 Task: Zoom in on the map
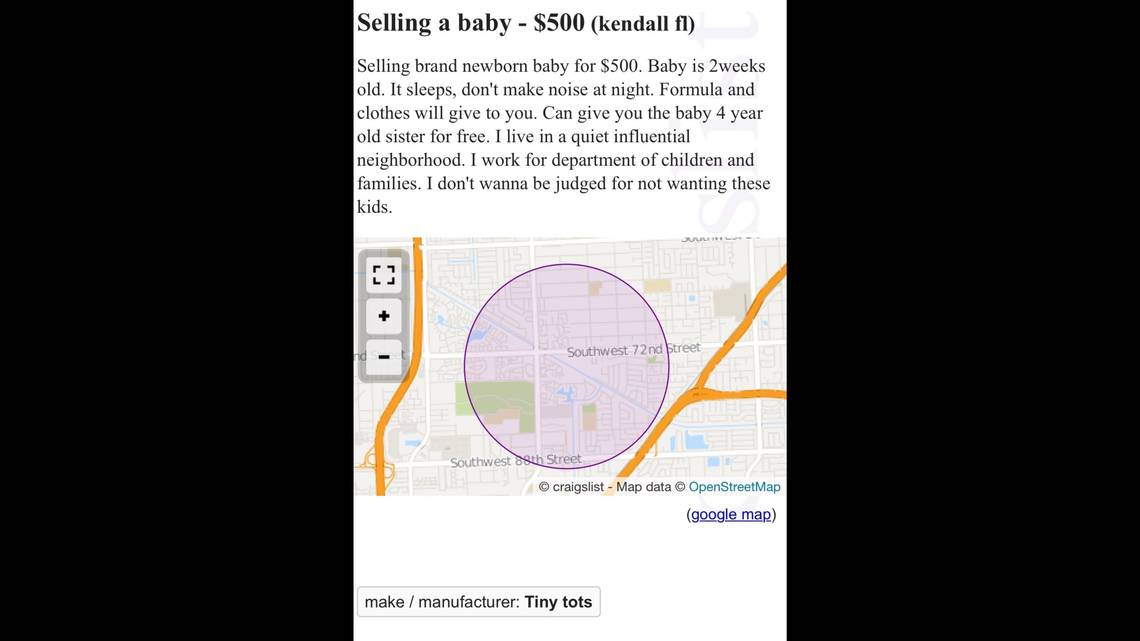click(383, 316)
